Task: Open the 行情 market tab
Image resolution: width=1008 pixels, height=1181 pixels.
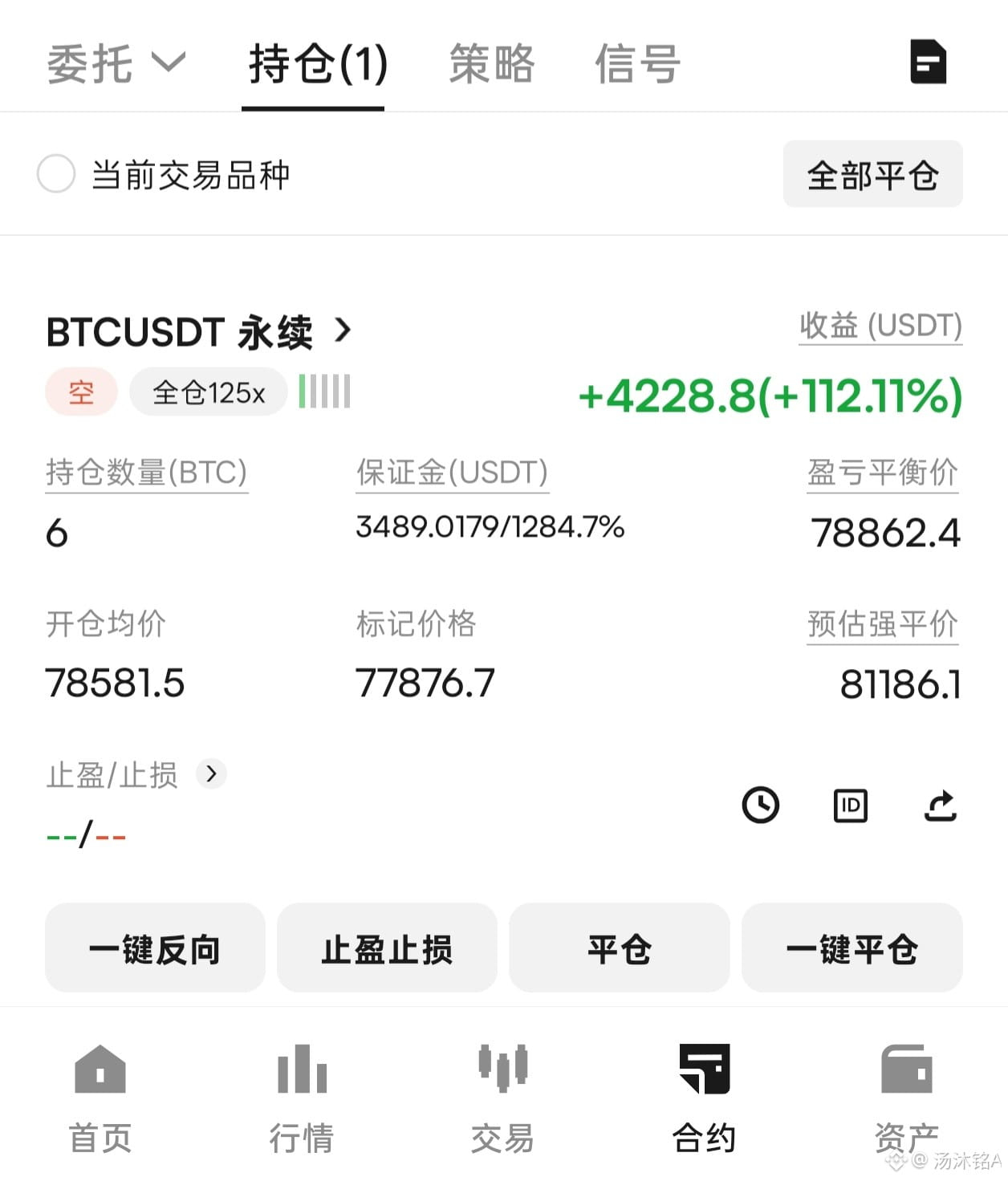Action: coord(302,1098)
